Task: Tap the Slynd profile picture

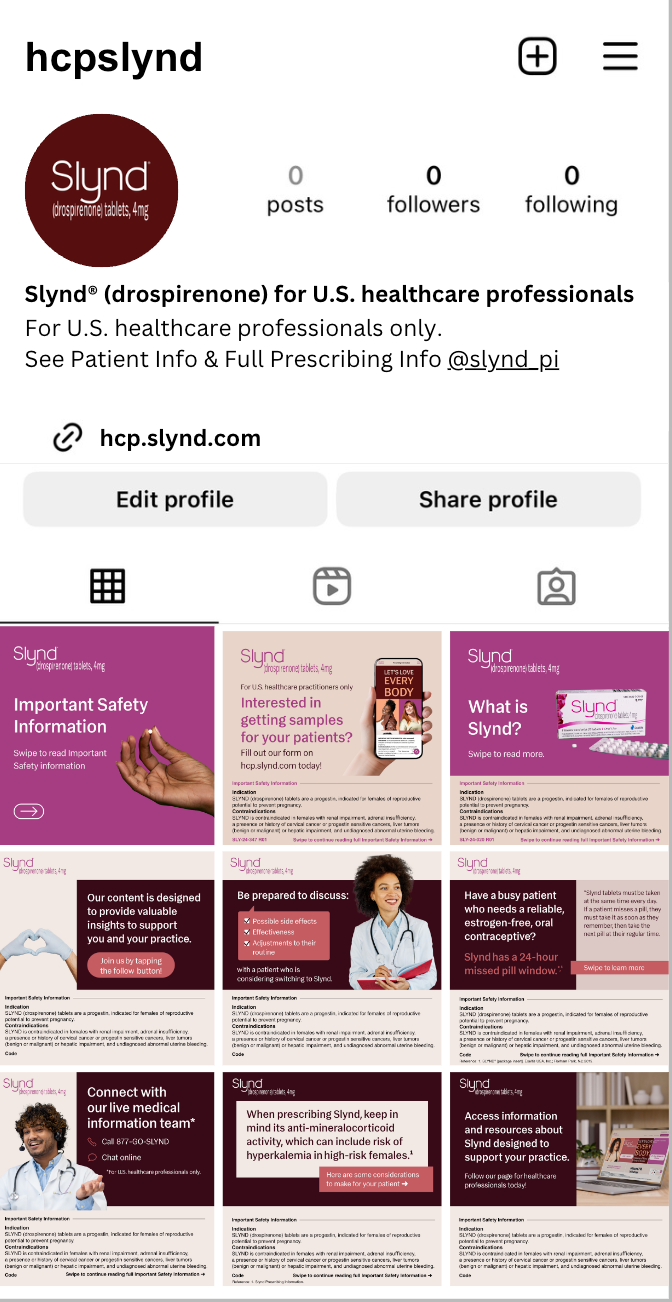Action: point(100,190)
